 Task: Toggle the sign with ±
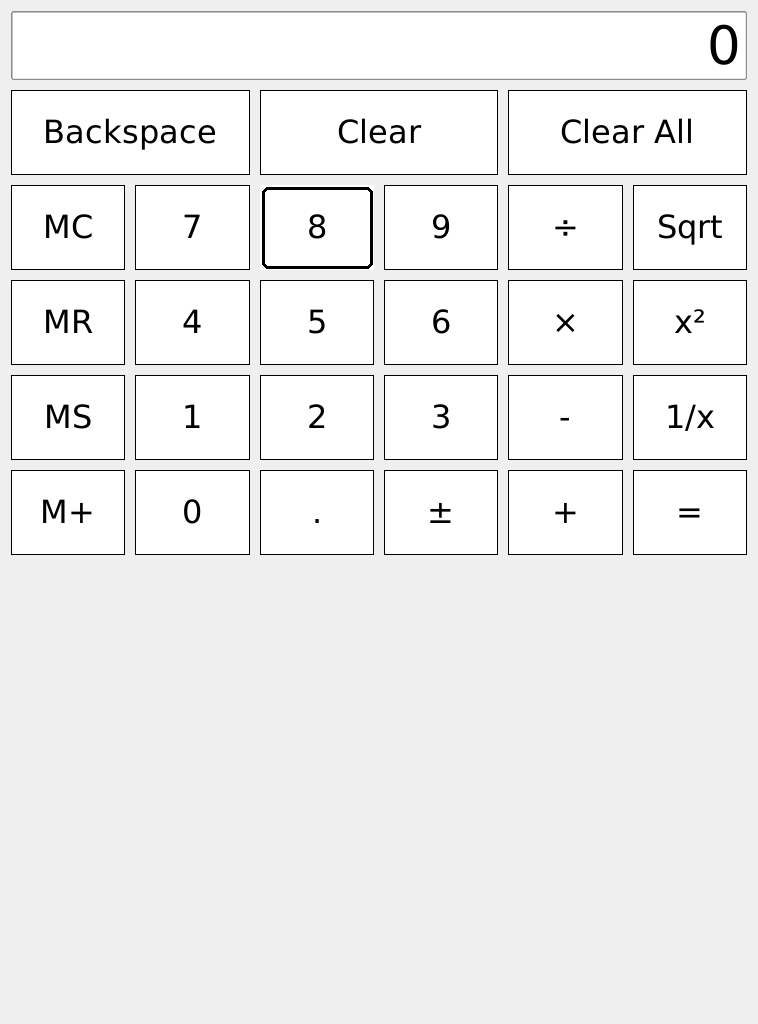[441, 512]
